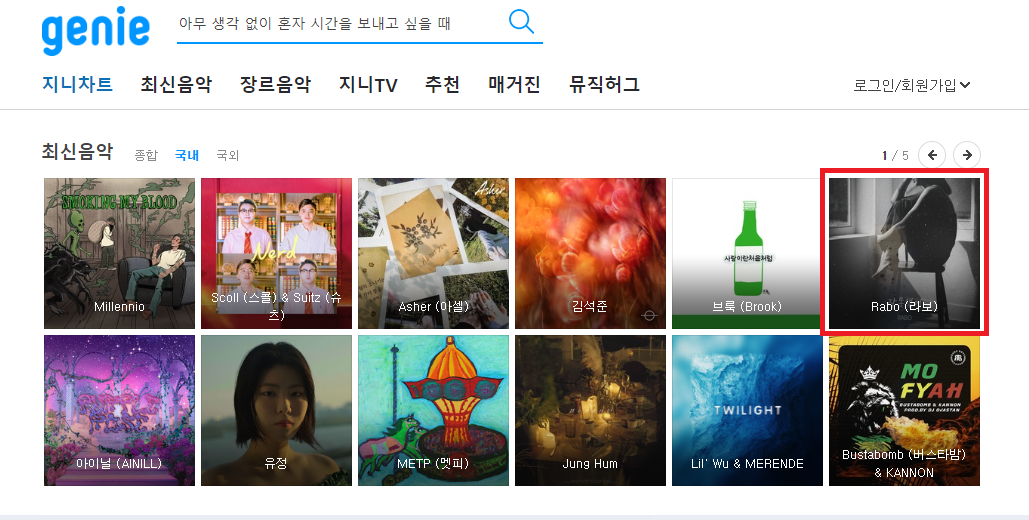
Task: Go to previous page of albums
Action: point(932,155)
